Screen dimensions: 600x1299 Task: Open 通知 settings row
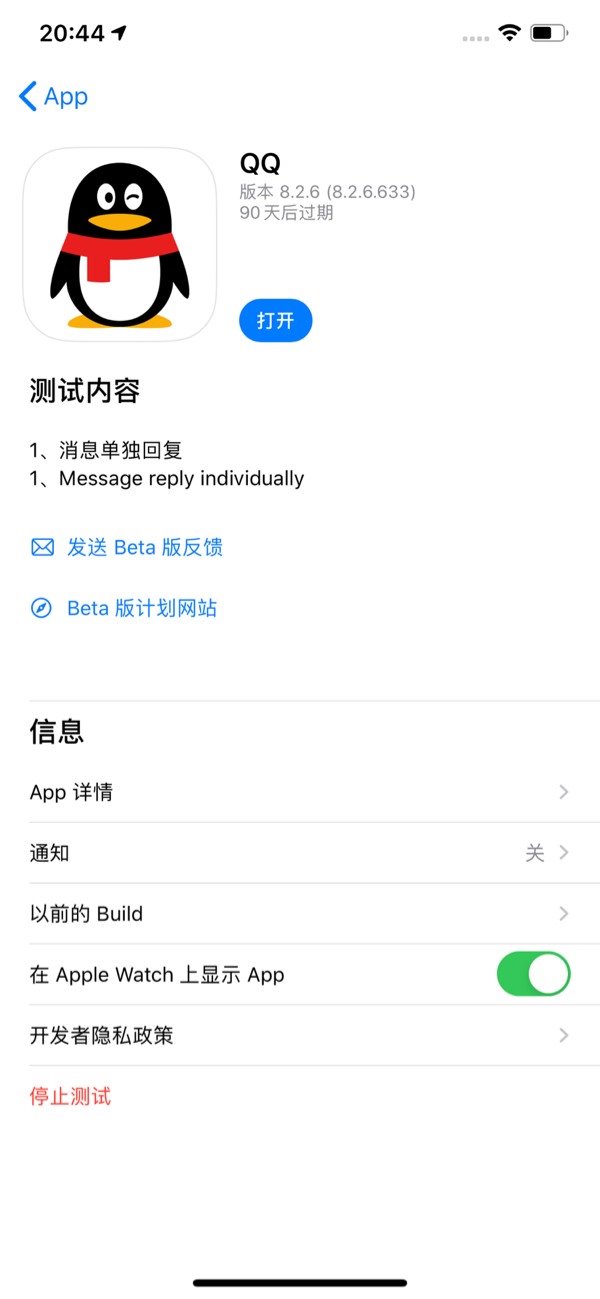300,853
